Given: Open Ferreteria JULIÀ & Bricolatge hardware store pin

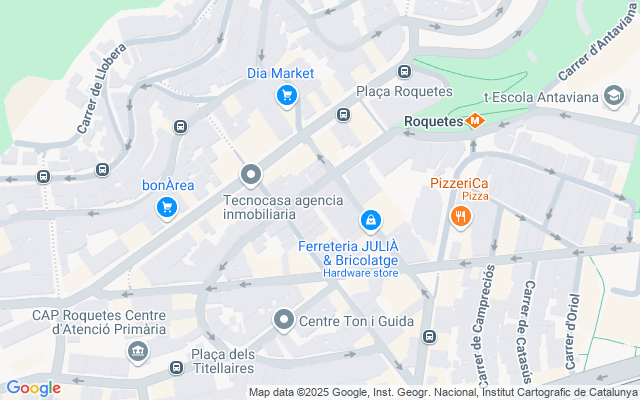Looking at the screenshot, I should click(x=370, y=218).
